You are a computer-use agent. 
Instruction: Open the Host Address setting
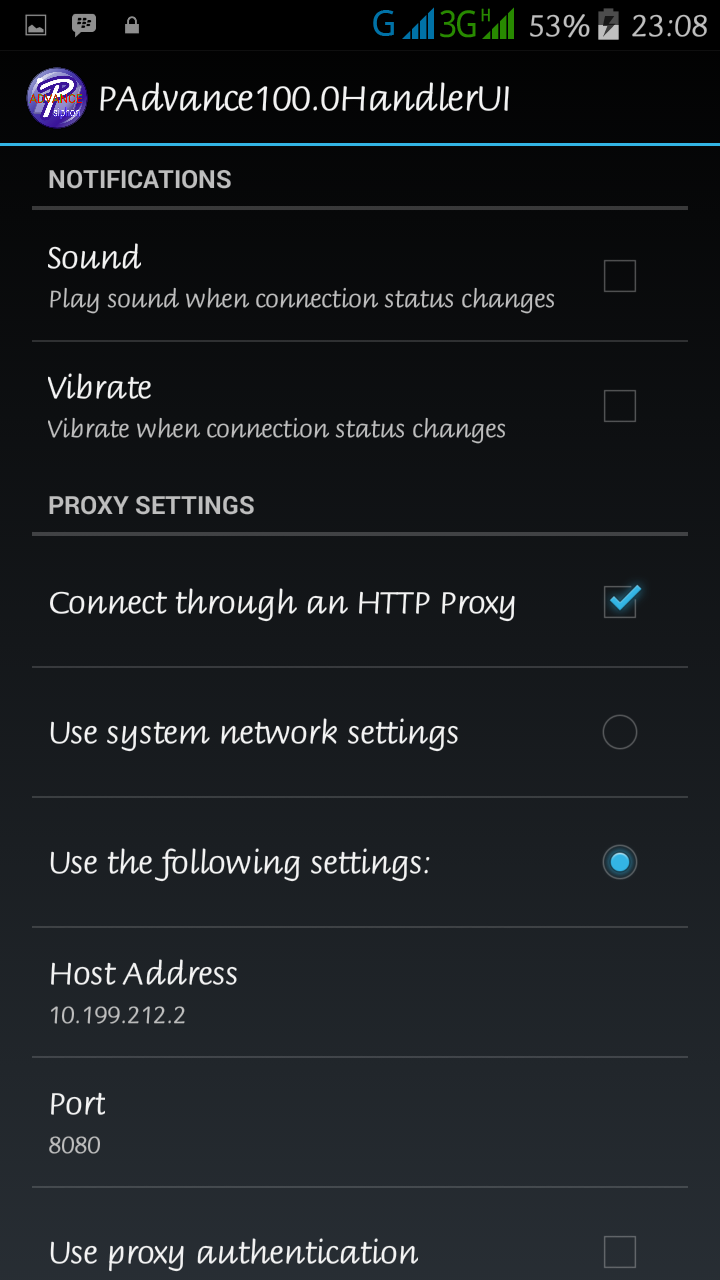pos(360,992)
